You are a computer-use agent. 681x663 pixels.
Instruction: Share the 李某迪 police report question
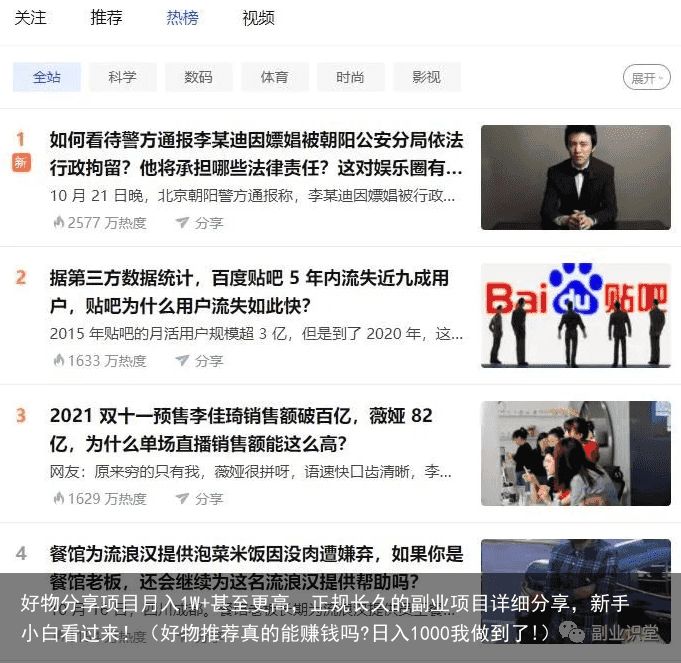pyautogui.click(x=199, y=223)
